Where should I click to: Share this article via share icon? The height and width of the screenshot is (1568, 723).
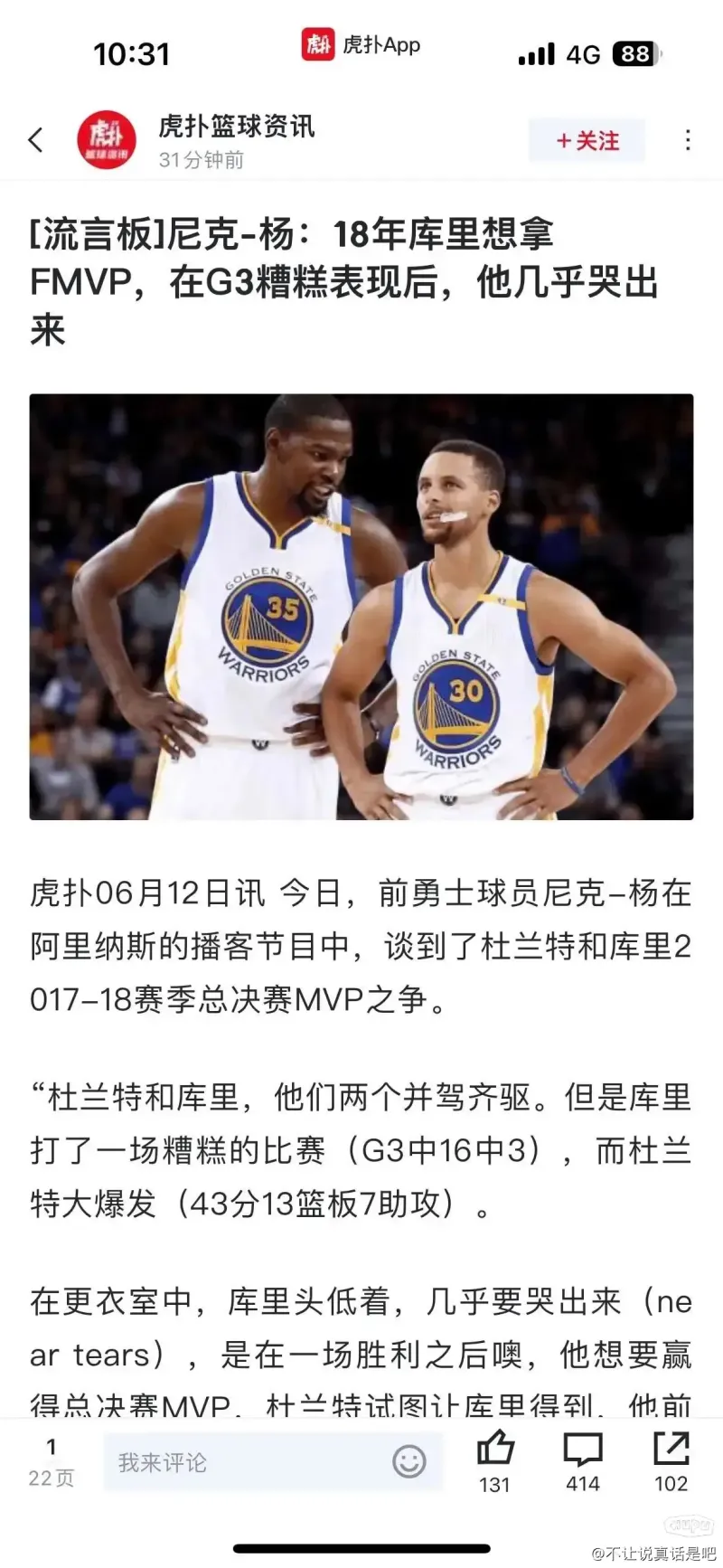click(671, 1450)
